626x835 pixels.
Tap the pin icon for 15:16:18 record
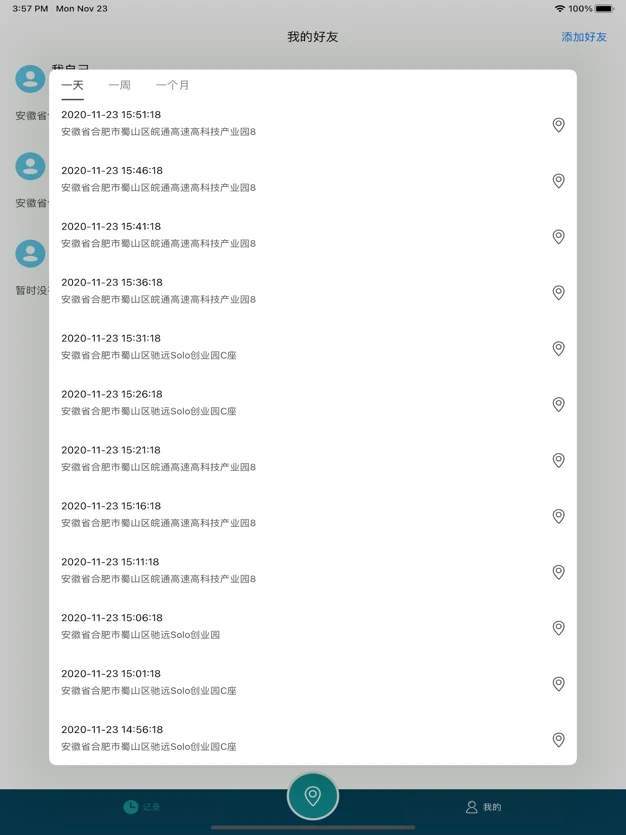point(558,516)
